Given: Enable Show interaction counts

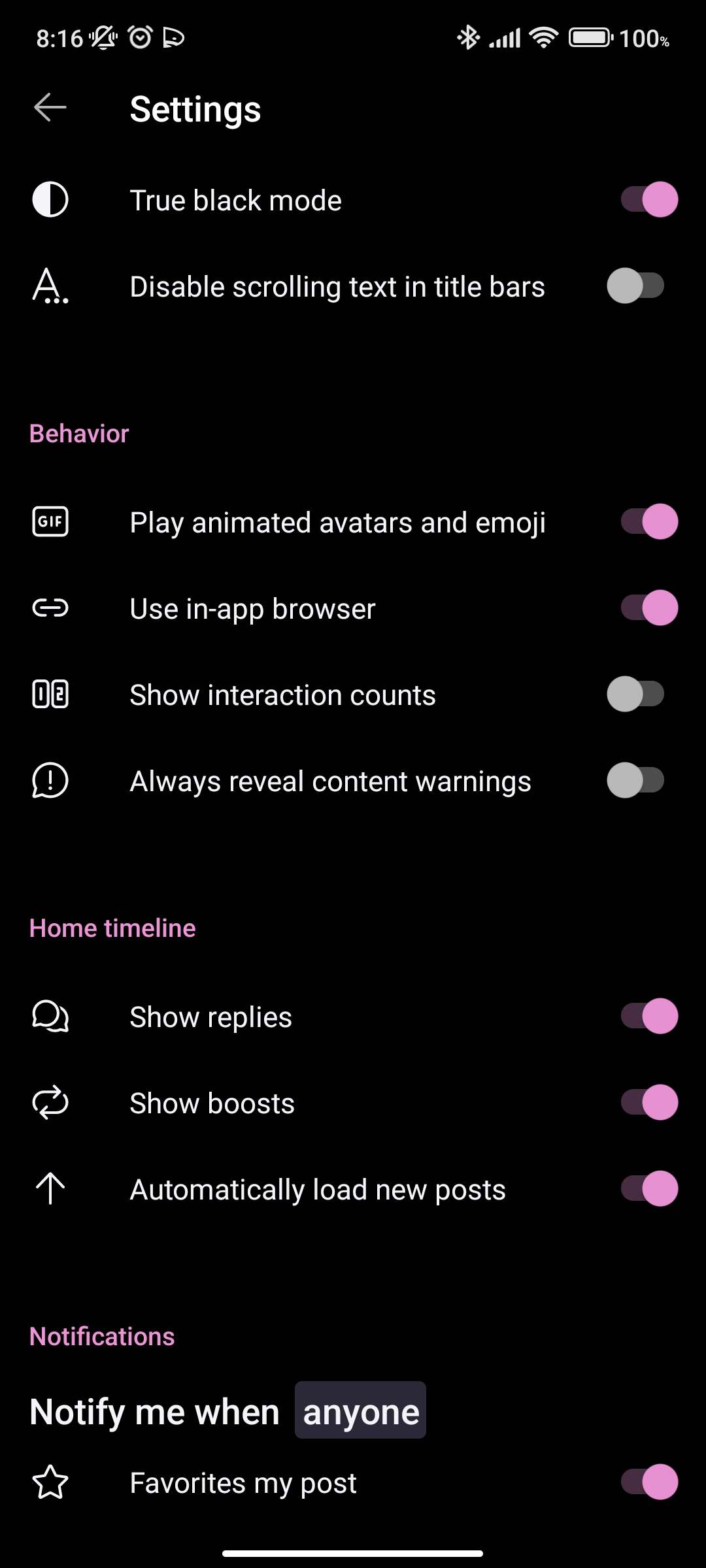Looking at the screenshot, I should pos(635,694).
